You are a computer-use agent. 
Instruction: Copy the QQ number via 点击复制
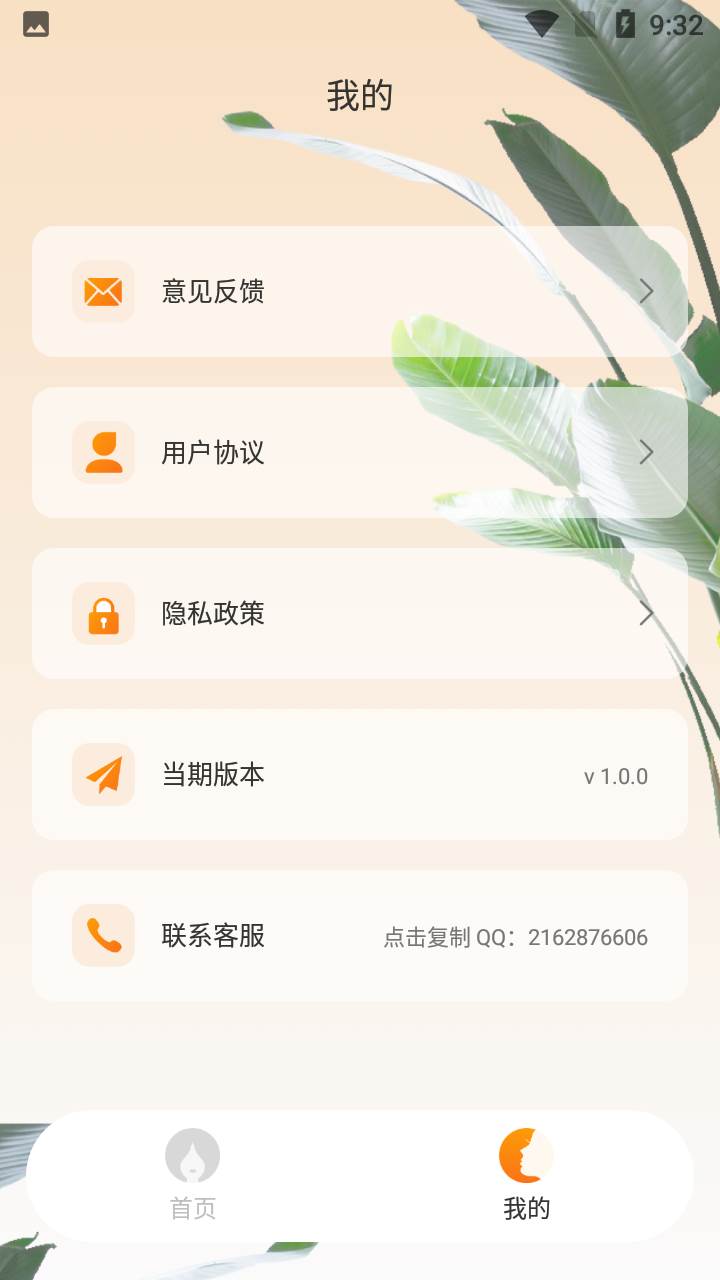tap(516, 937)
